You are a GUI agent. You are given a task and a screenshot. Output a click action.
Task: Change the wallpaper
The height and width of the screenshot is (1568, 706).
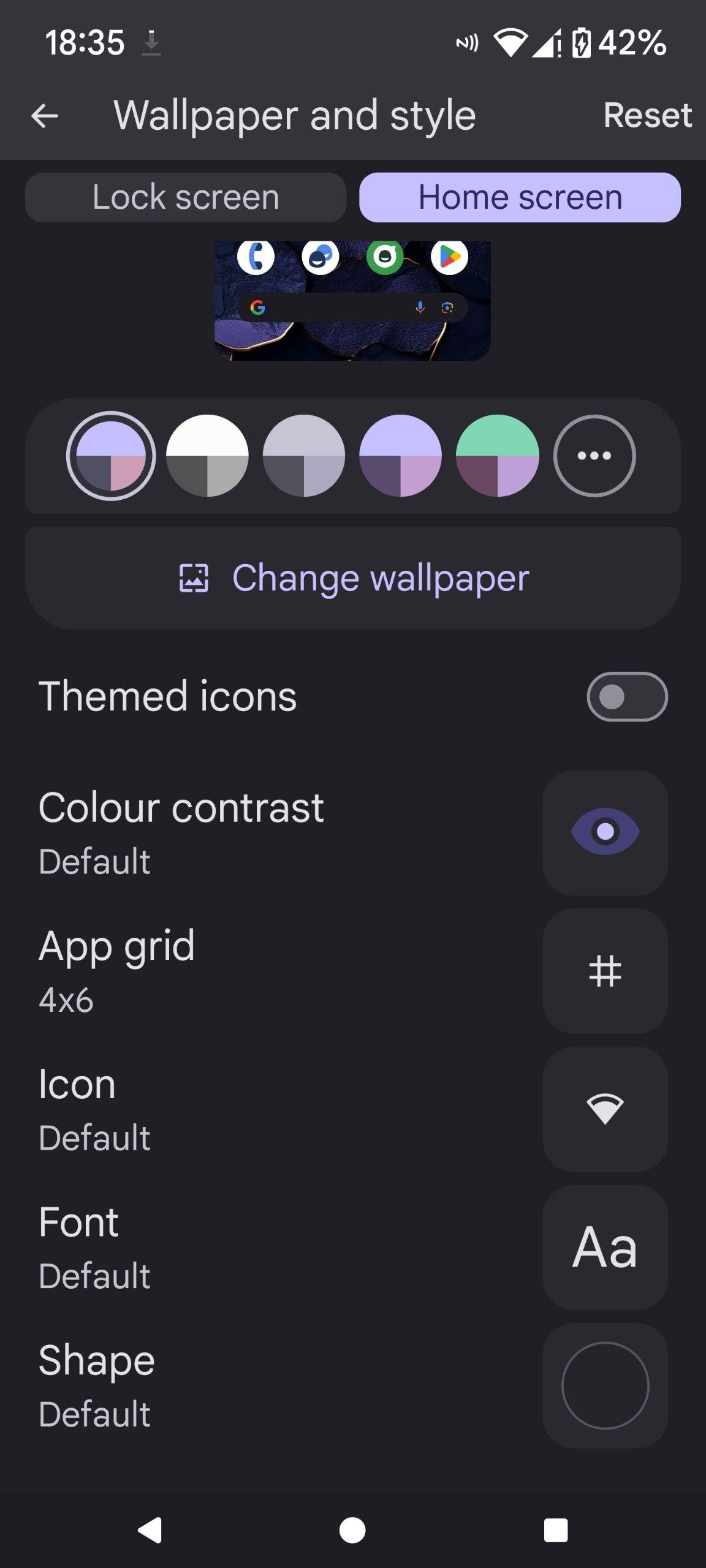(x=353, y=578)
